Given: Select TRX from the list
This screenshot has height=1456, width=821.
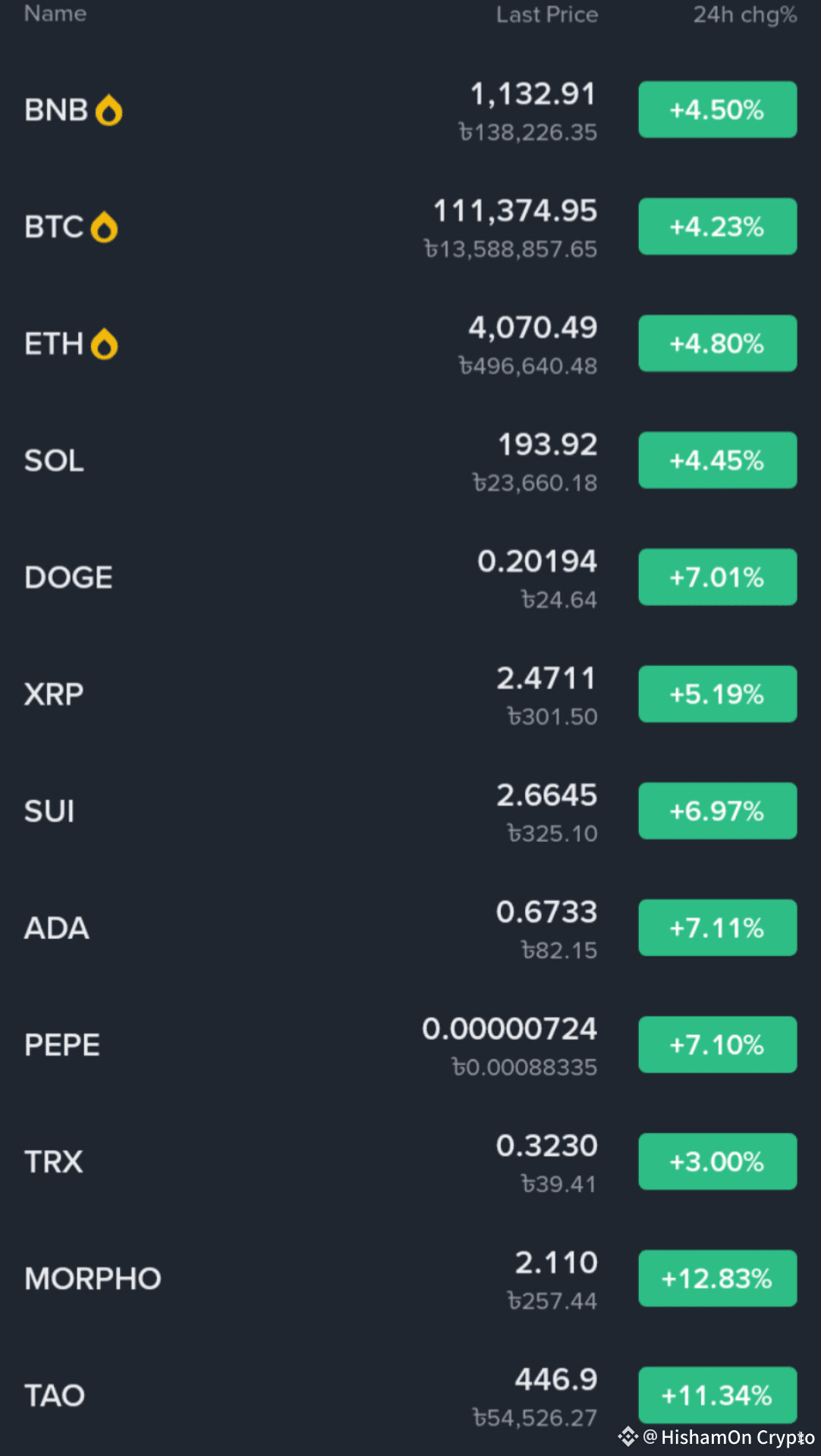Looking at the screenshot, I should (54, 1161).
